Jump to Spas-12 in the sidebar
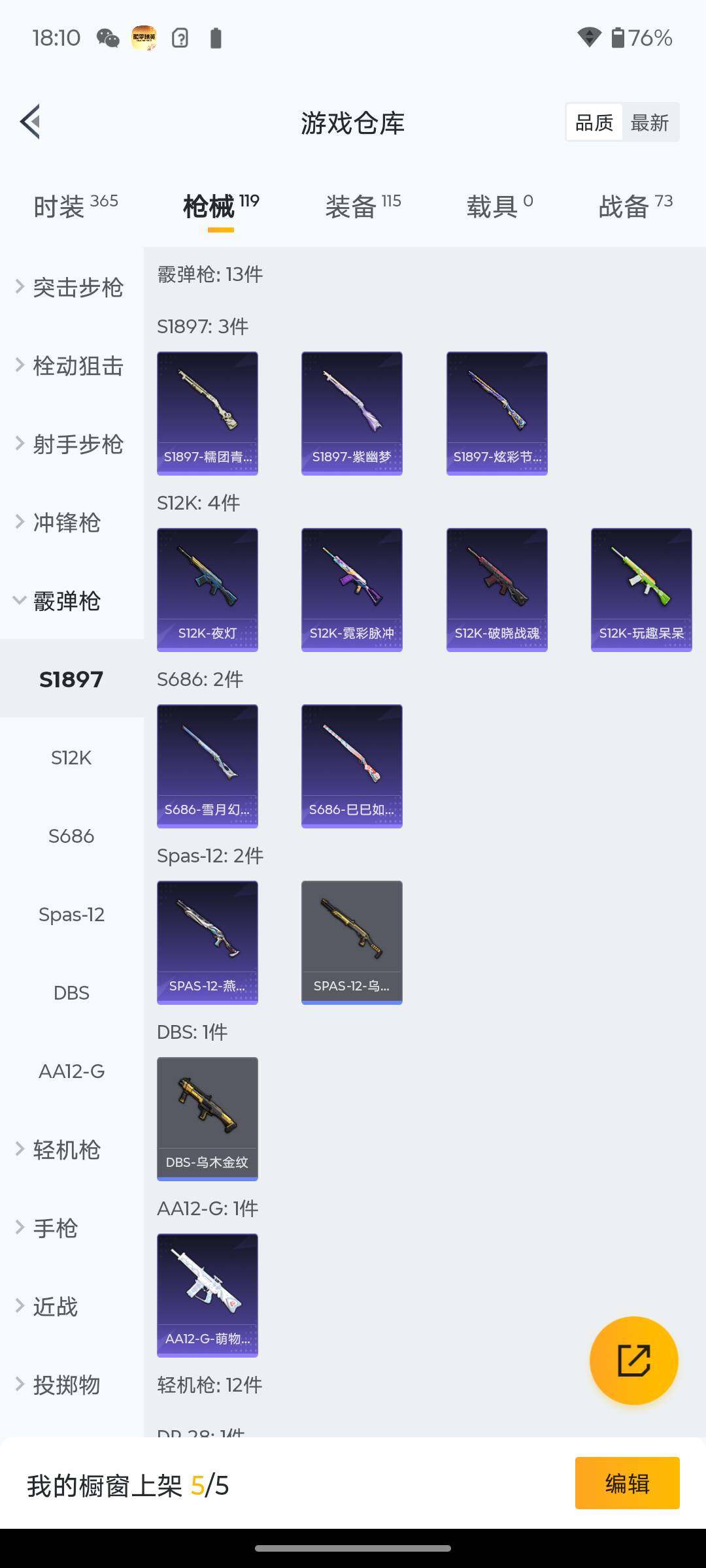The height and width of the screenshot is (1568, 706). point(71,915)
